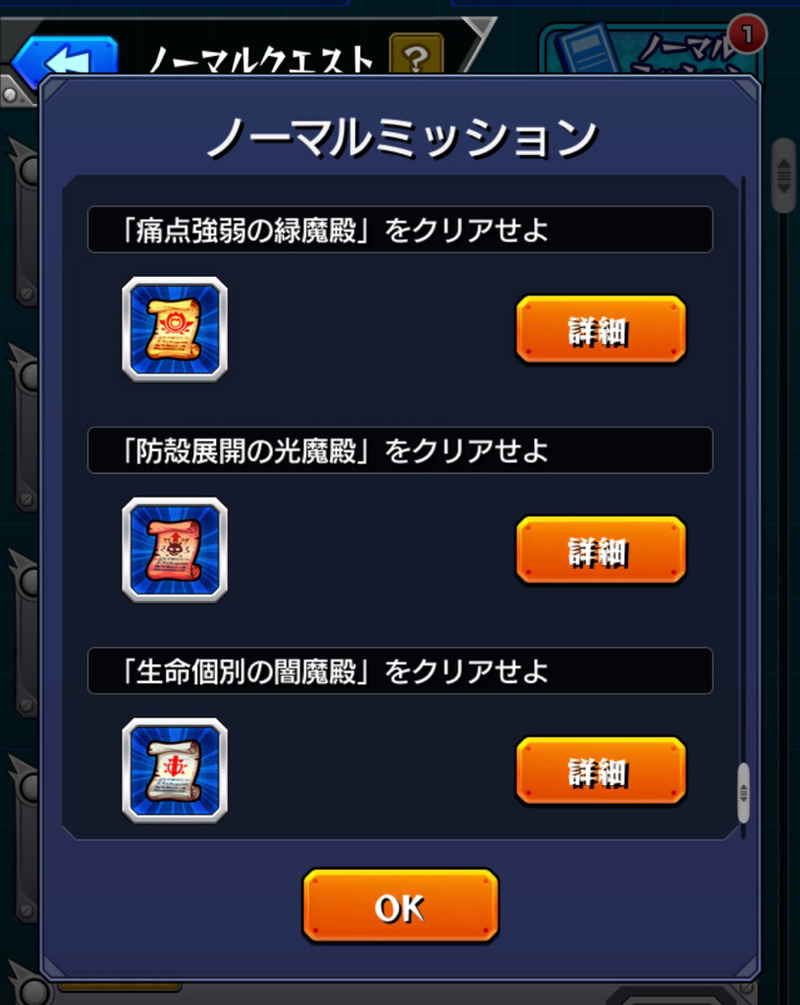Tap the scroll reward icon for the light temple mission

[174, 551]
